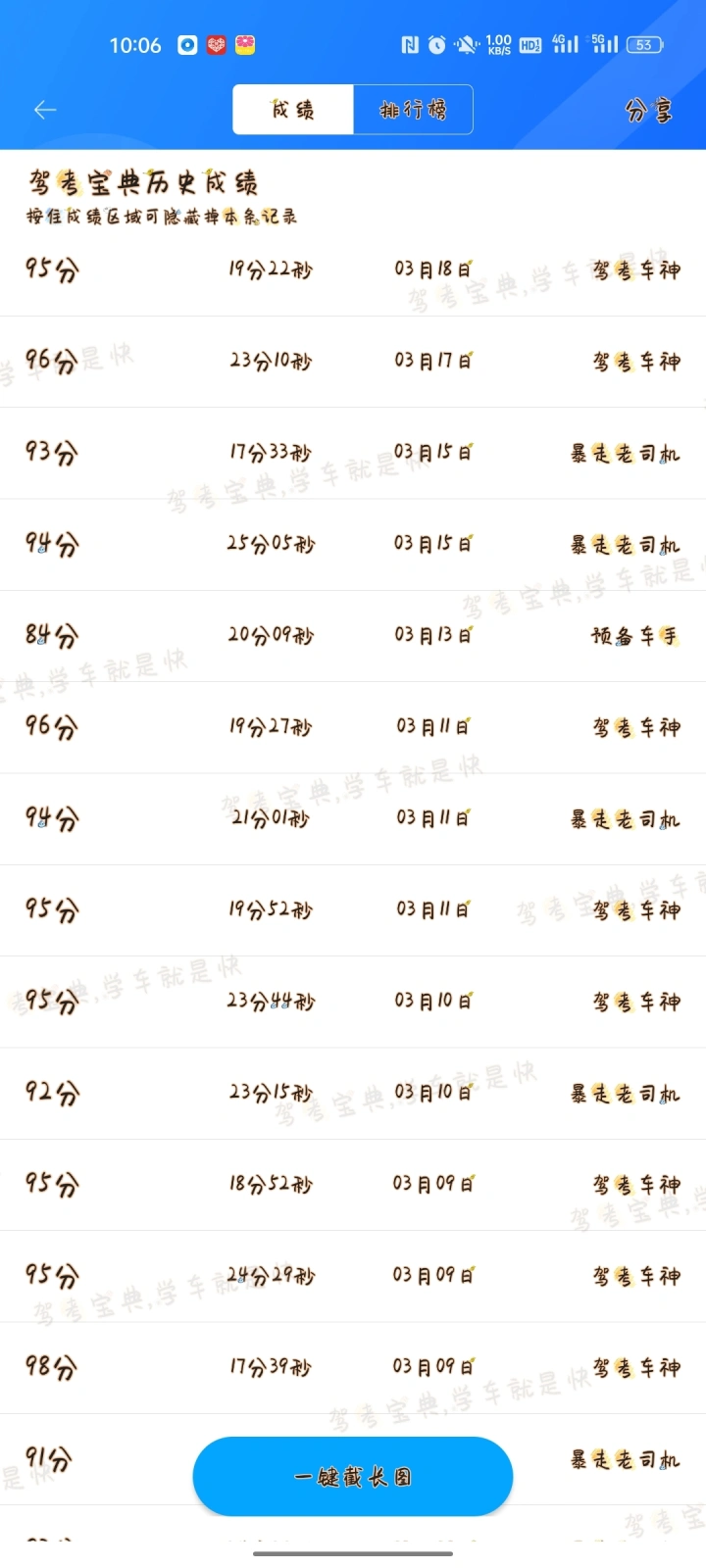Switch to the 排行榜 tab

point(413,109)
